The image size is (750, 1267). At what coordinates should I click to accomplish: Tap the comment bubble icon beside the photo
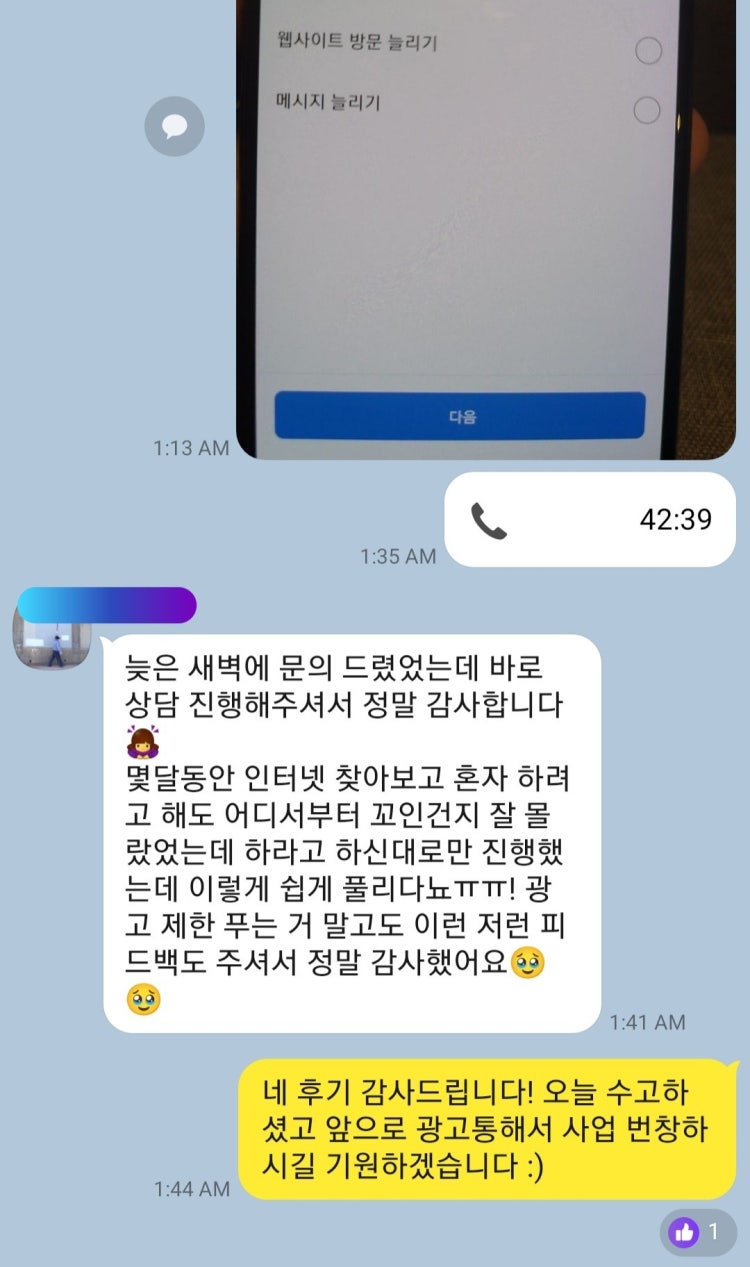174,126
